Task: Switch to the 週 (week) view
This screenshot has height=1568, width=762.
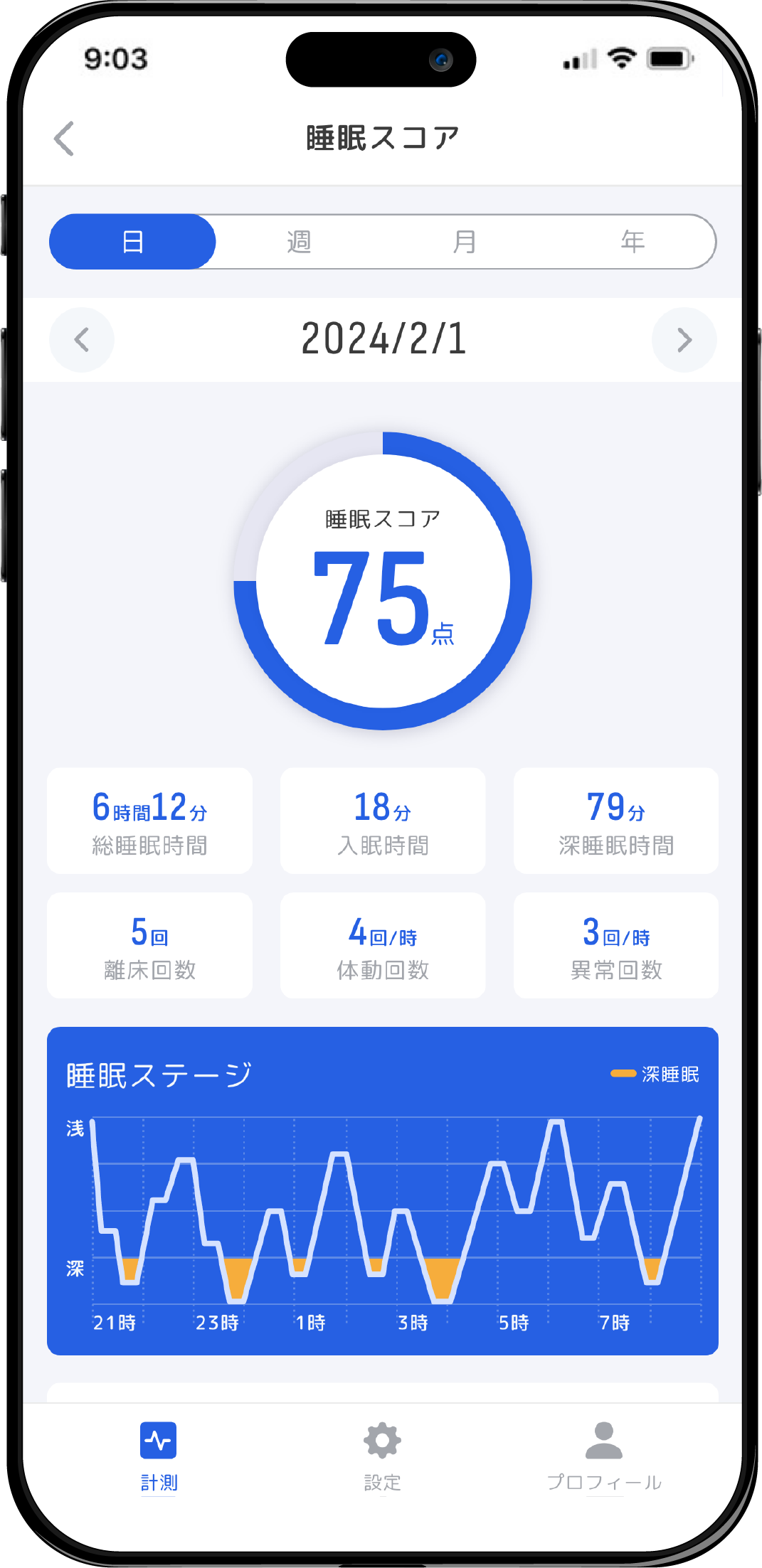Action: pos(299,242)
